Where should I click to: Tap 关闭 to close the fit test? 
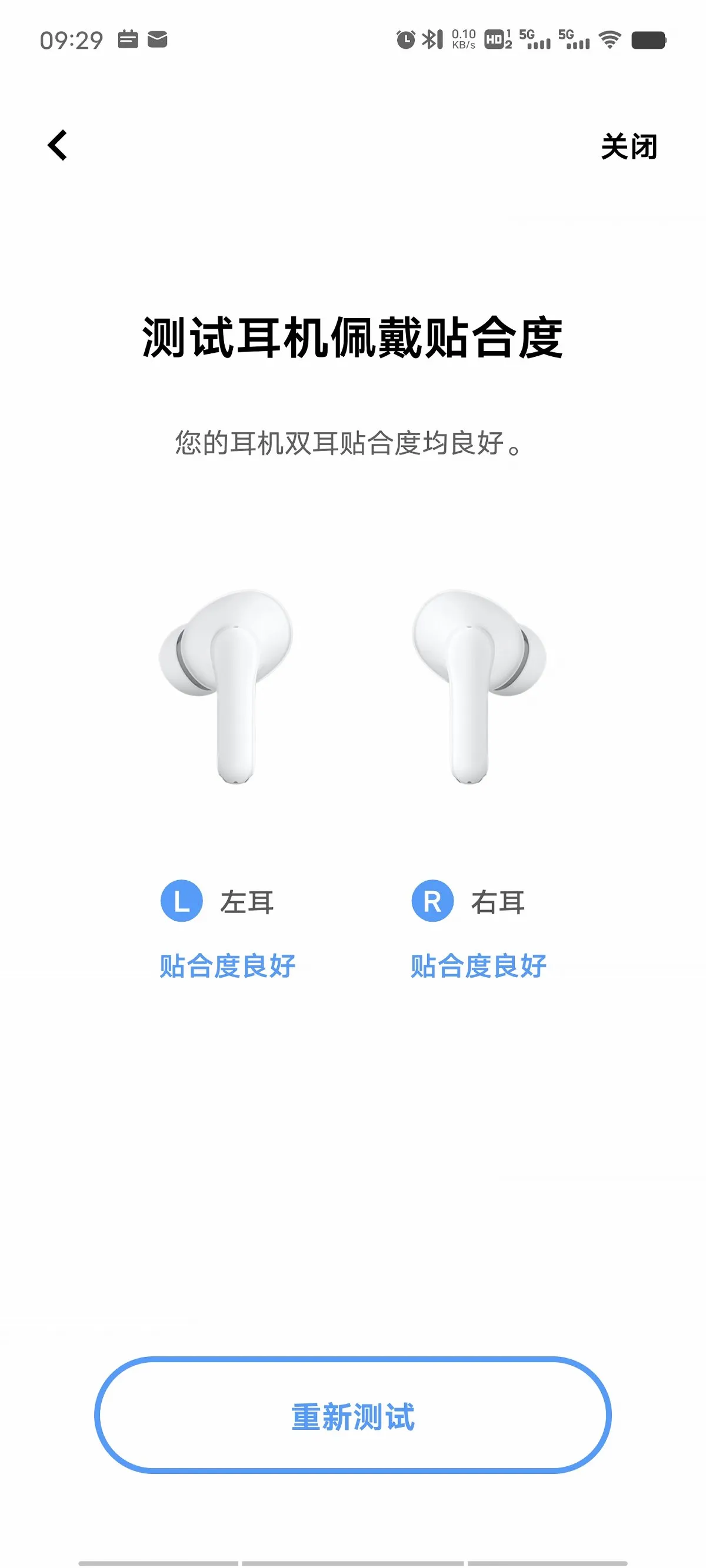tap(629, 147)
